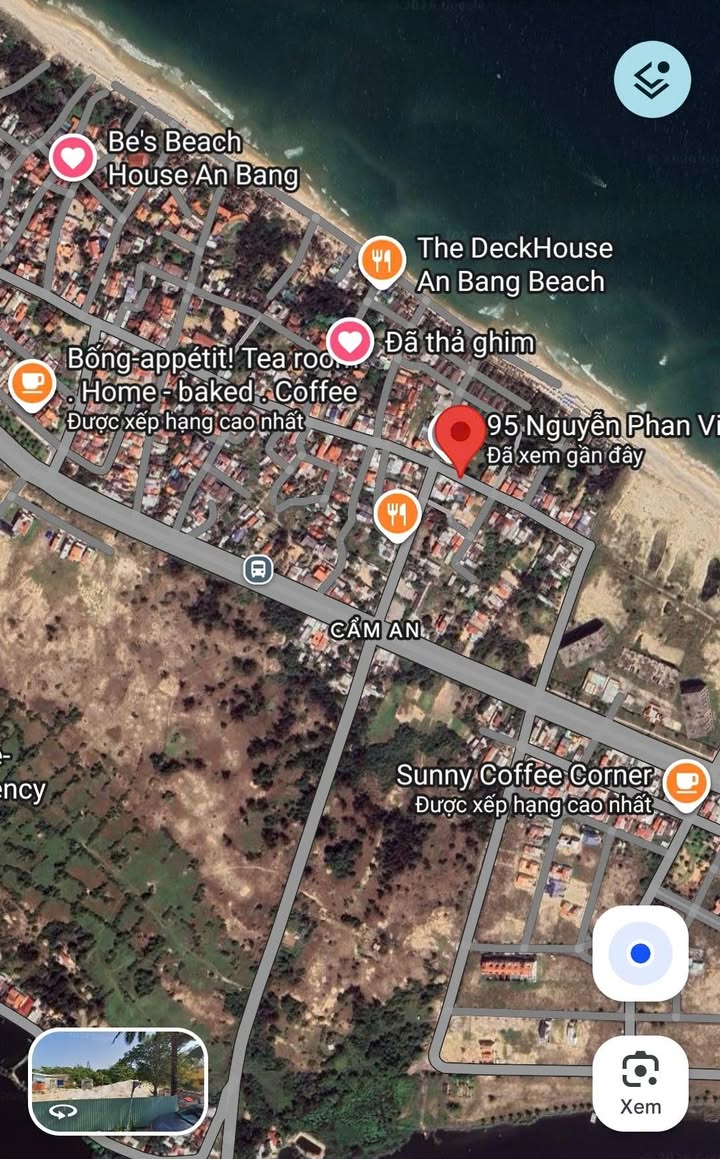Open the Street View preview thumbnail

[x=118, y=1081]
